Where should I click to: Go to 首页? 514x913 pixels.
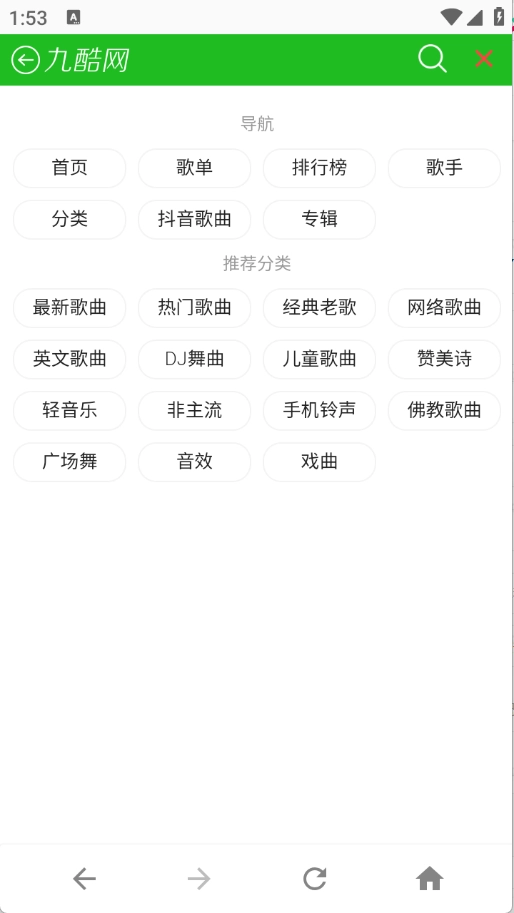click(69, 168)
